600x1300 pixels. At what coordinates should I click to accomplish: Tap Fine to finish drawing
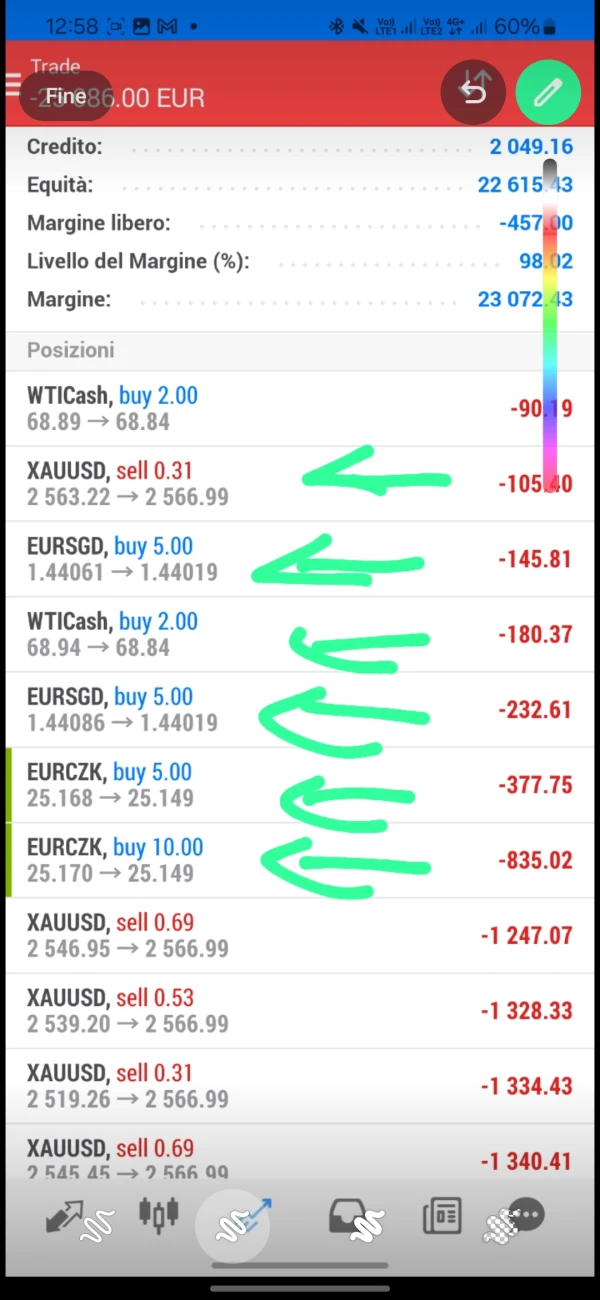click(66, 97)
